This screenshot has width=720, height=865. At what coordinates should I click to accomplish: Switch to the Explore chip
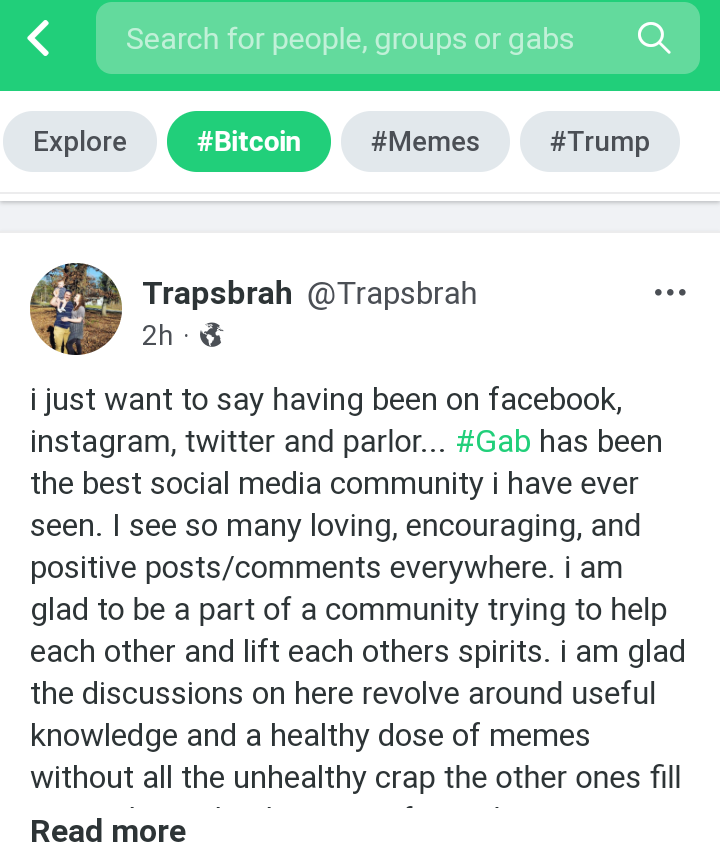point(80,142)
